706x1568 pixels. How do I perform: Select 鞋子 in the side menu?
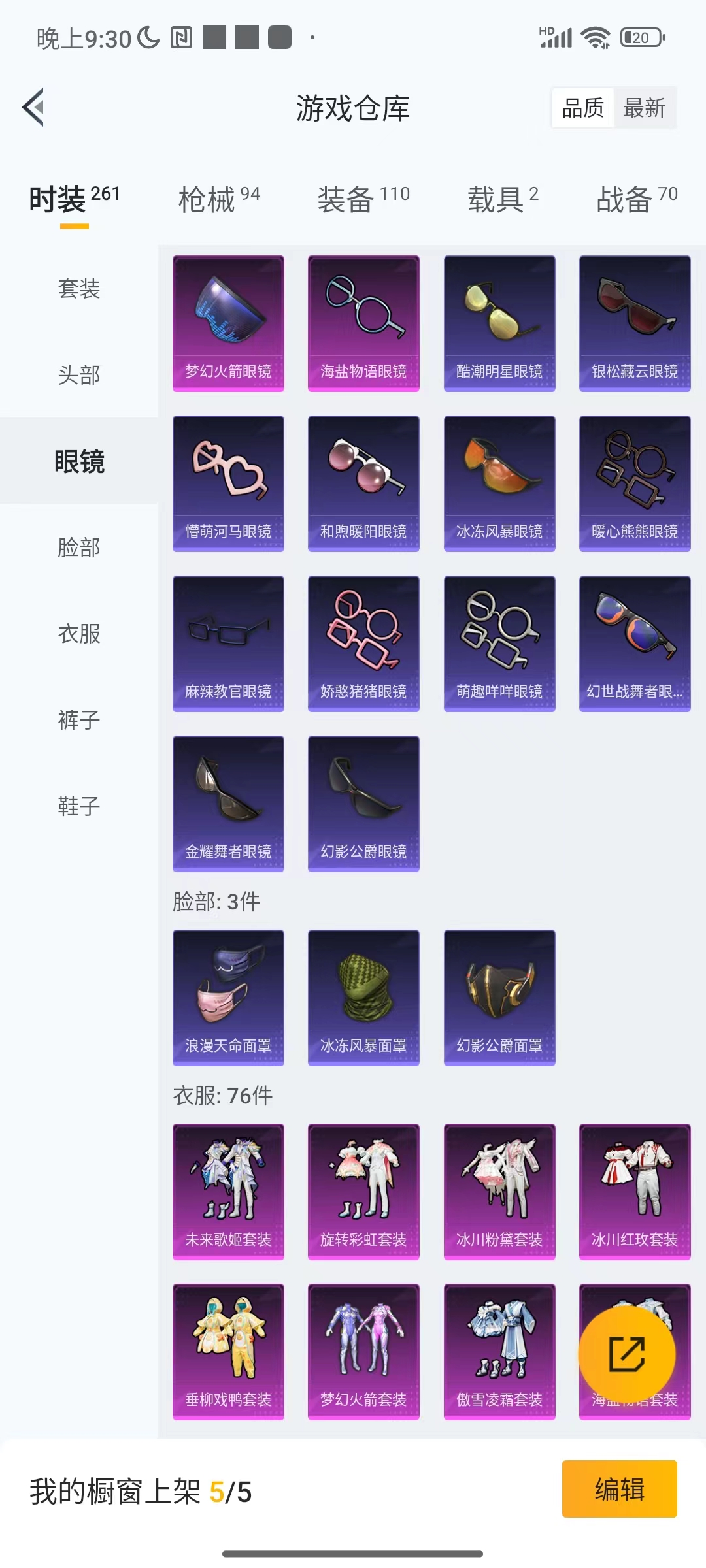[x=79, y=806]
